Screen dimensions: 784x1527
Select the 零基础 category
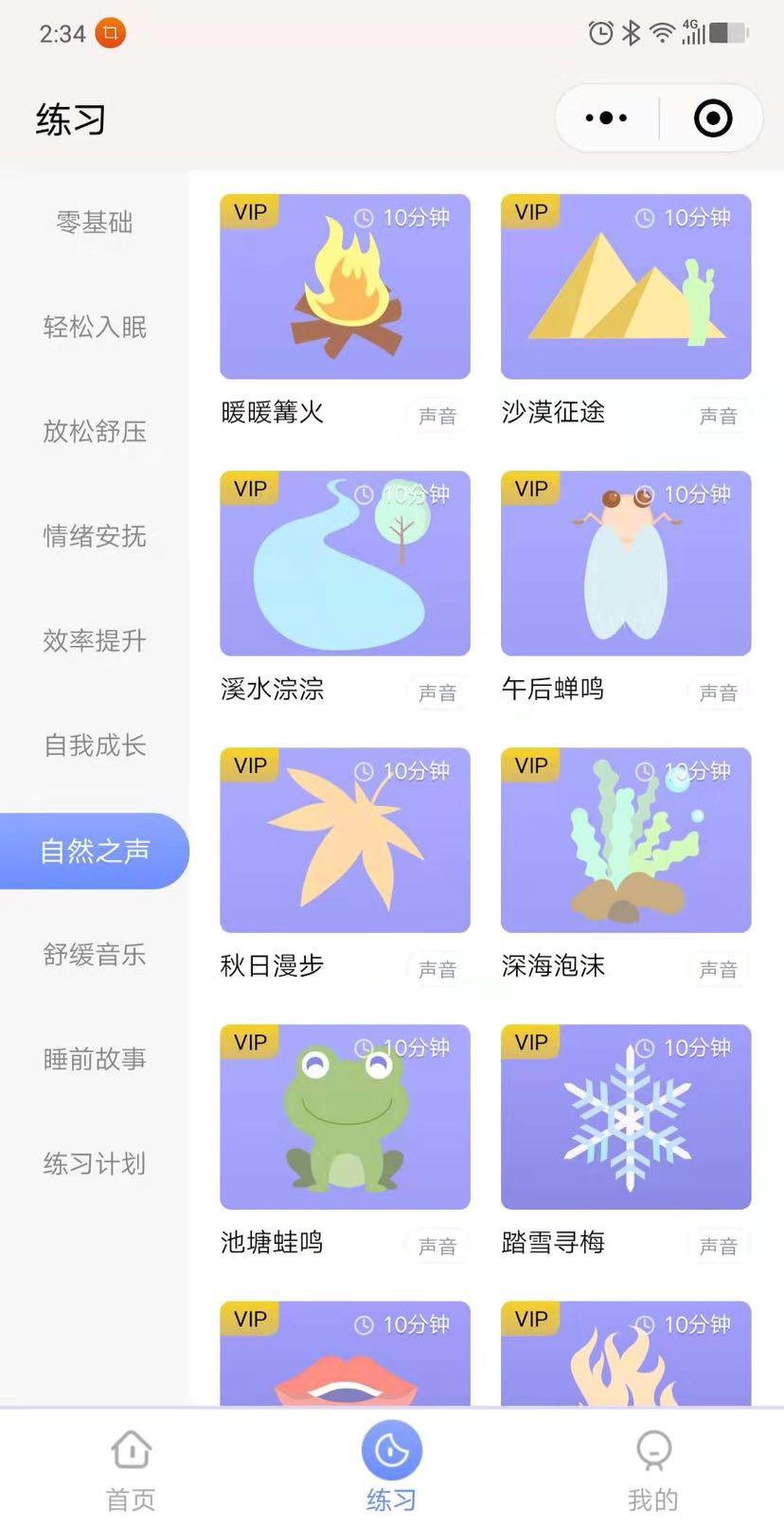pyautogui.click(x=95, y=223)
